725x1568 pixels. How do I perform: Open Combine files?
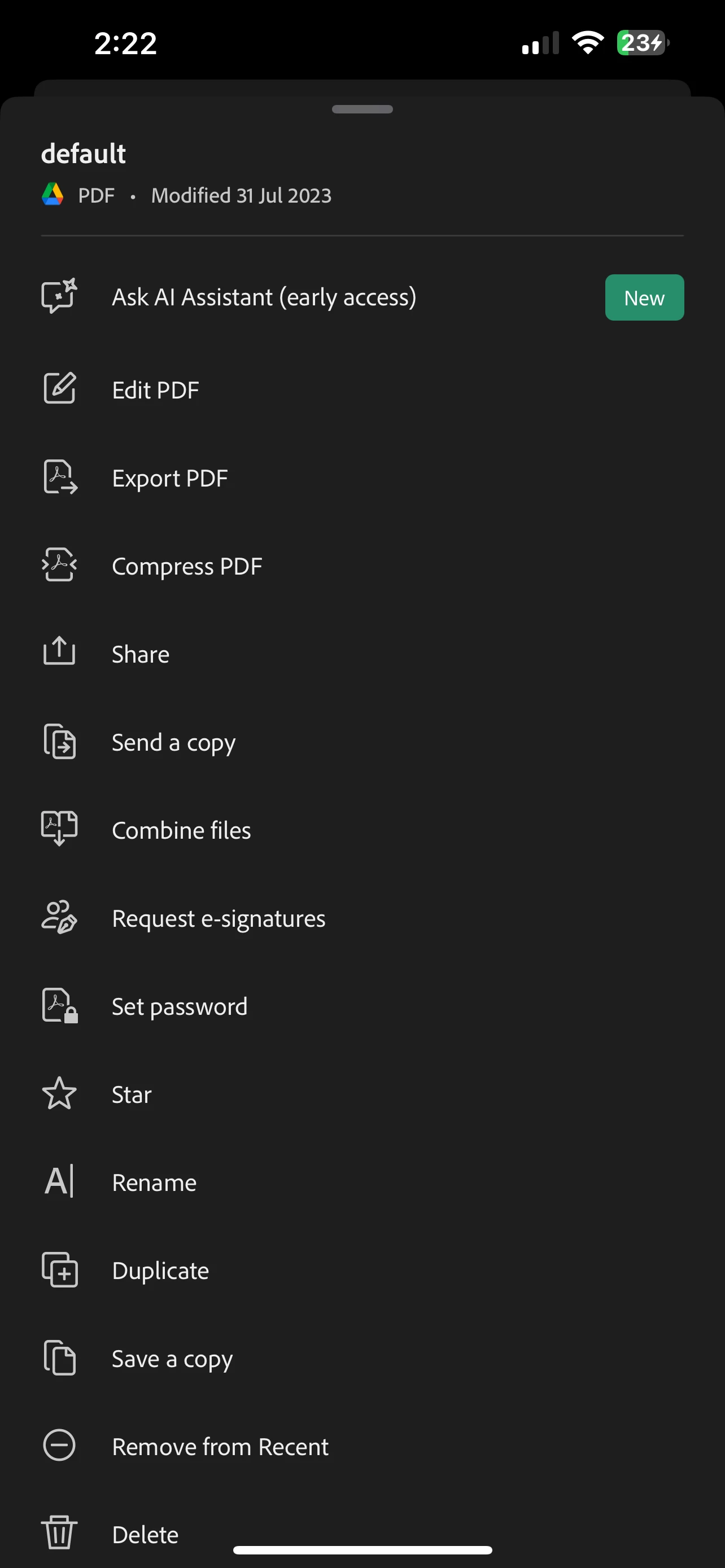click(181, 831)
